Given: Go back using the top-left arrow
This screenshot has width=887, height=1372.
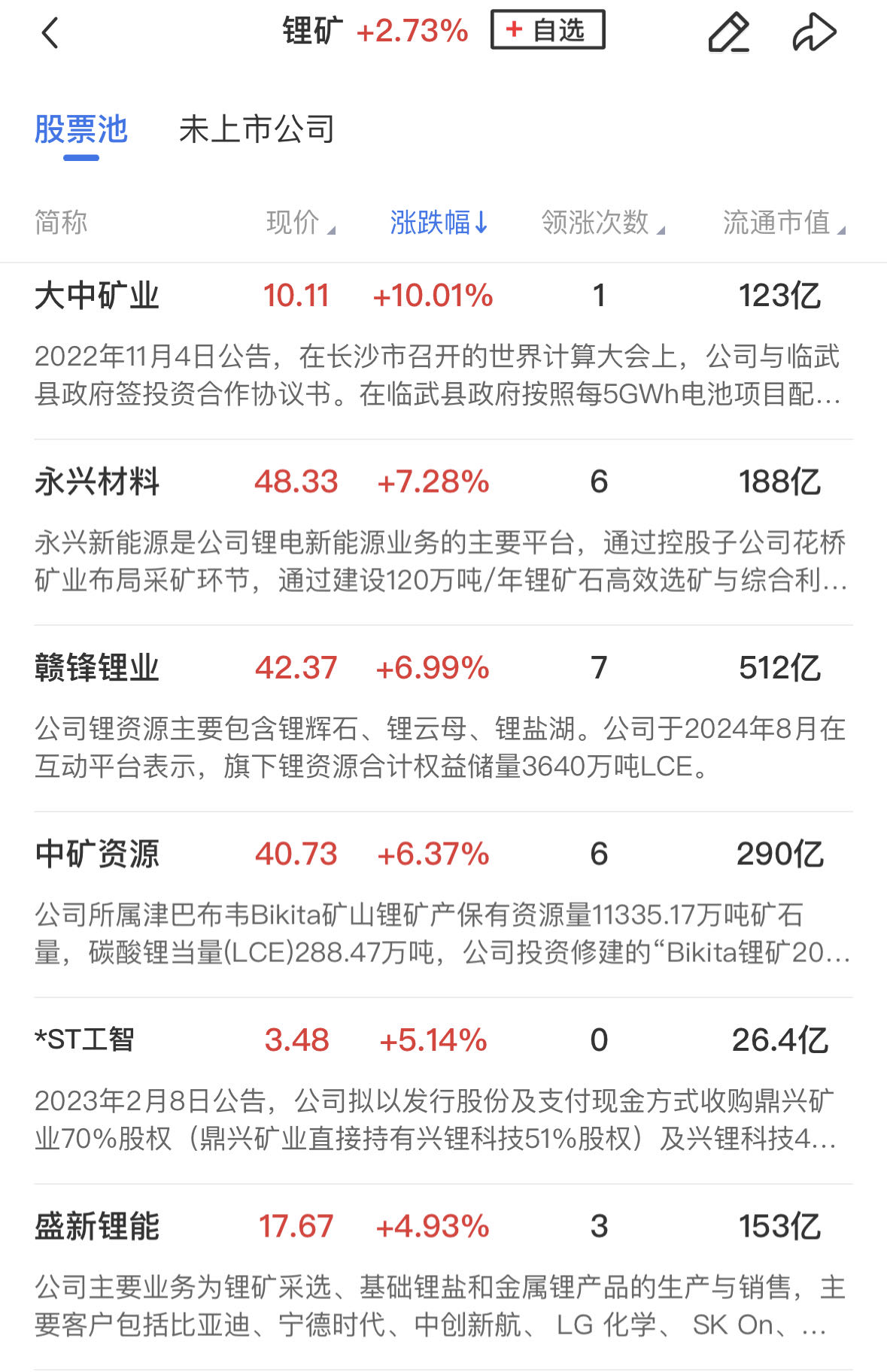Looking at the screenshot, I should coord(50,33).
